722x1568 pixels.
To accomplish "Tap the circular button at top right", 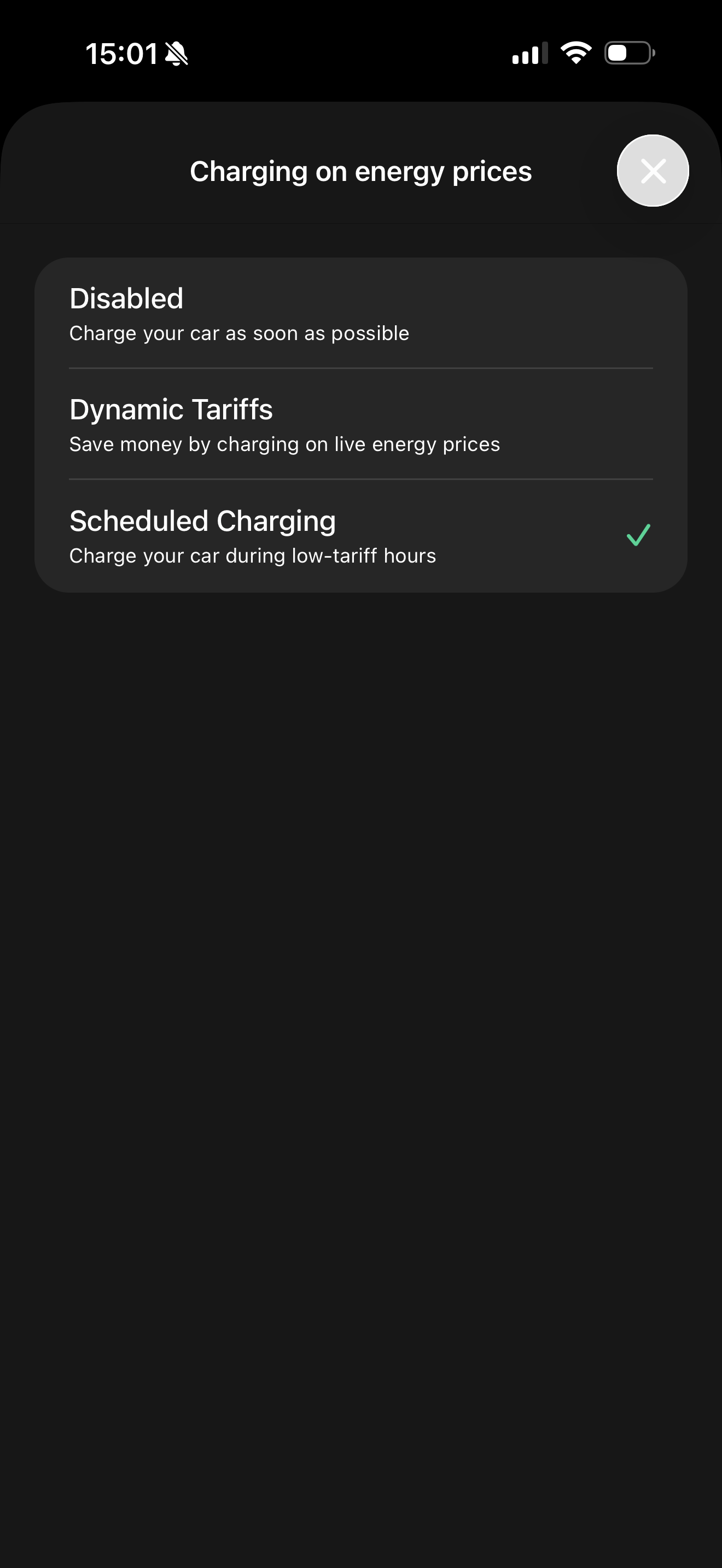I will click(652, 171).
